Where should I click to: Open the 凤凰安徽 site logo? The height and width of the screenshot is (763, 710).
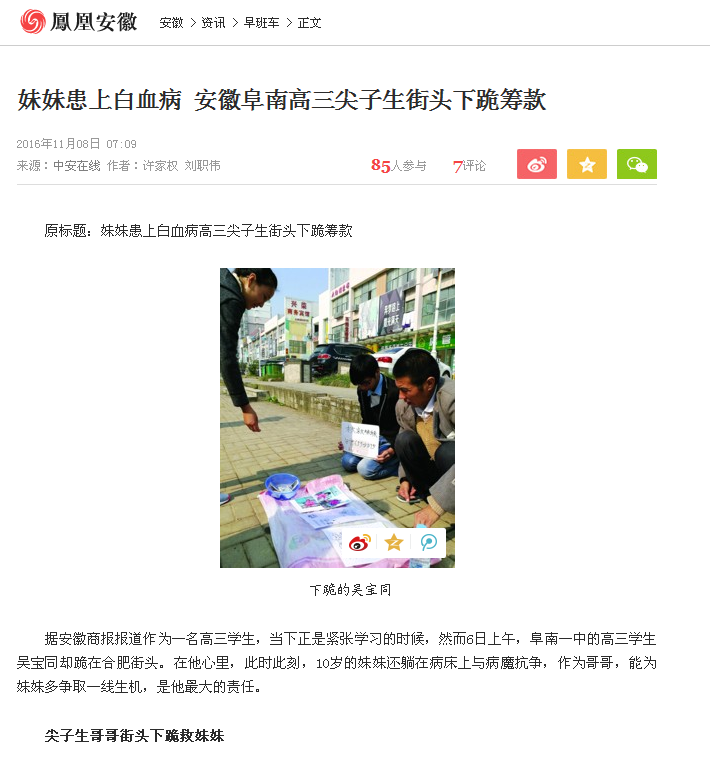pyautogui.click(x=79, y=21)
